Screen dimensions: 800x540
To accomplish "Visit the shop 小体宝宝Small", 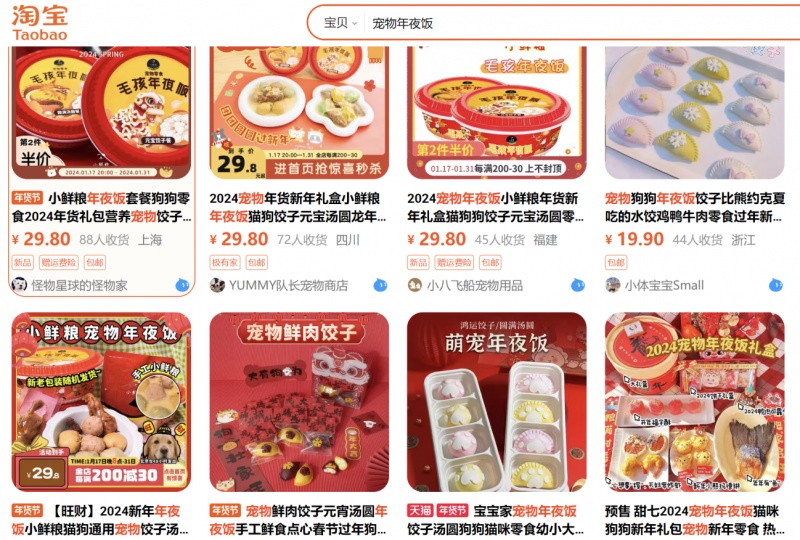I will click(x=664, y=285).
